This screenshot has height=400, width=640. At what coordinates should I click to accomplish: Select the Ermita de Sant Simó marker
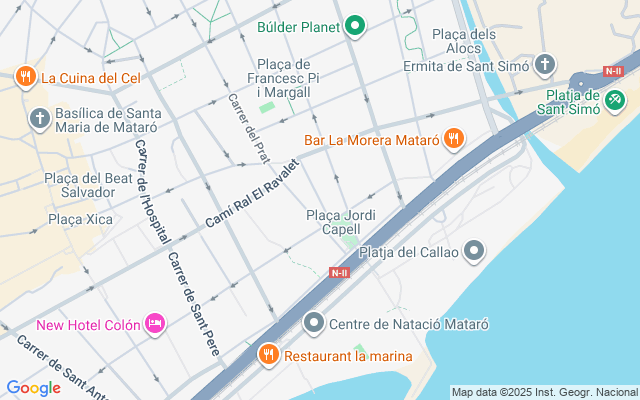click(x=545, y=66)
